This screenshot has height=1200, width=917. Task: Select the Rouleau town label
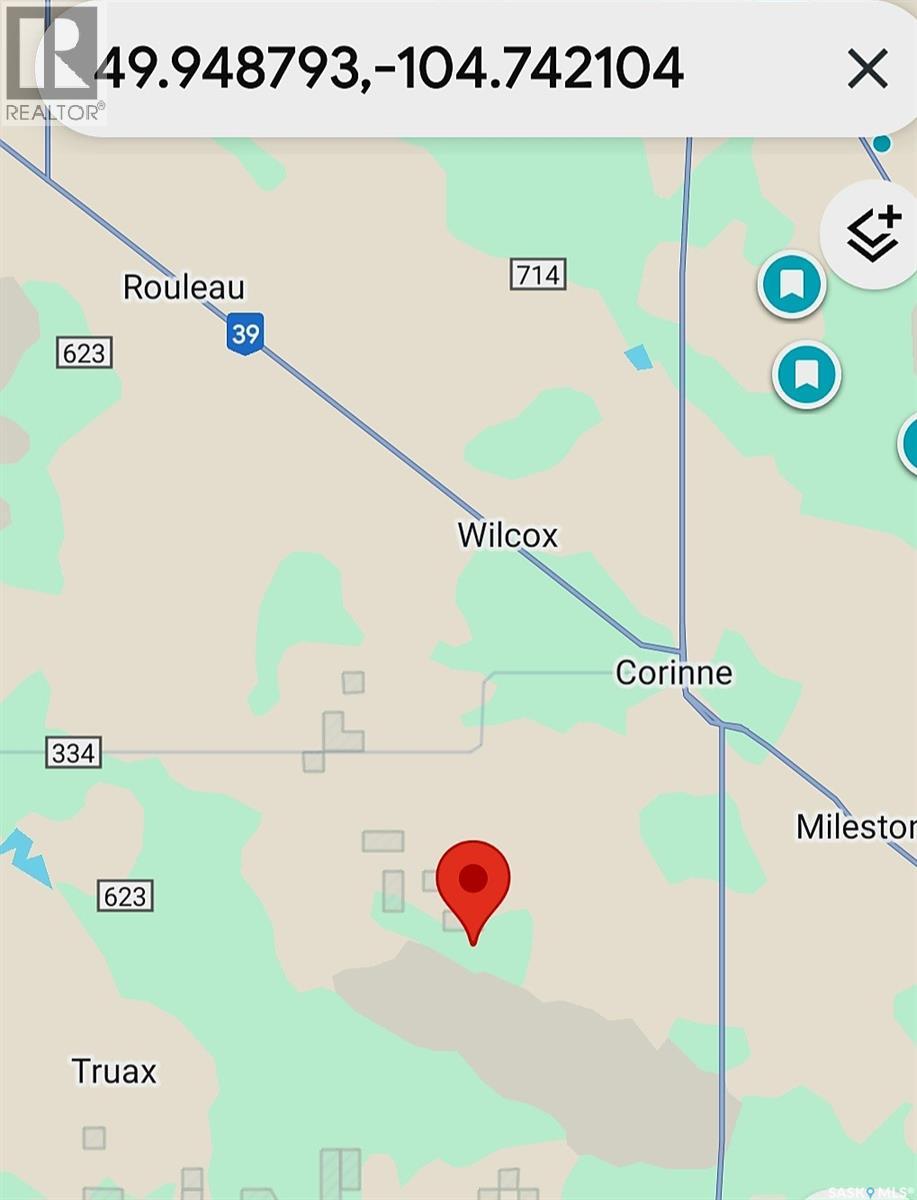pyautogui.click(x=183, y=287)
